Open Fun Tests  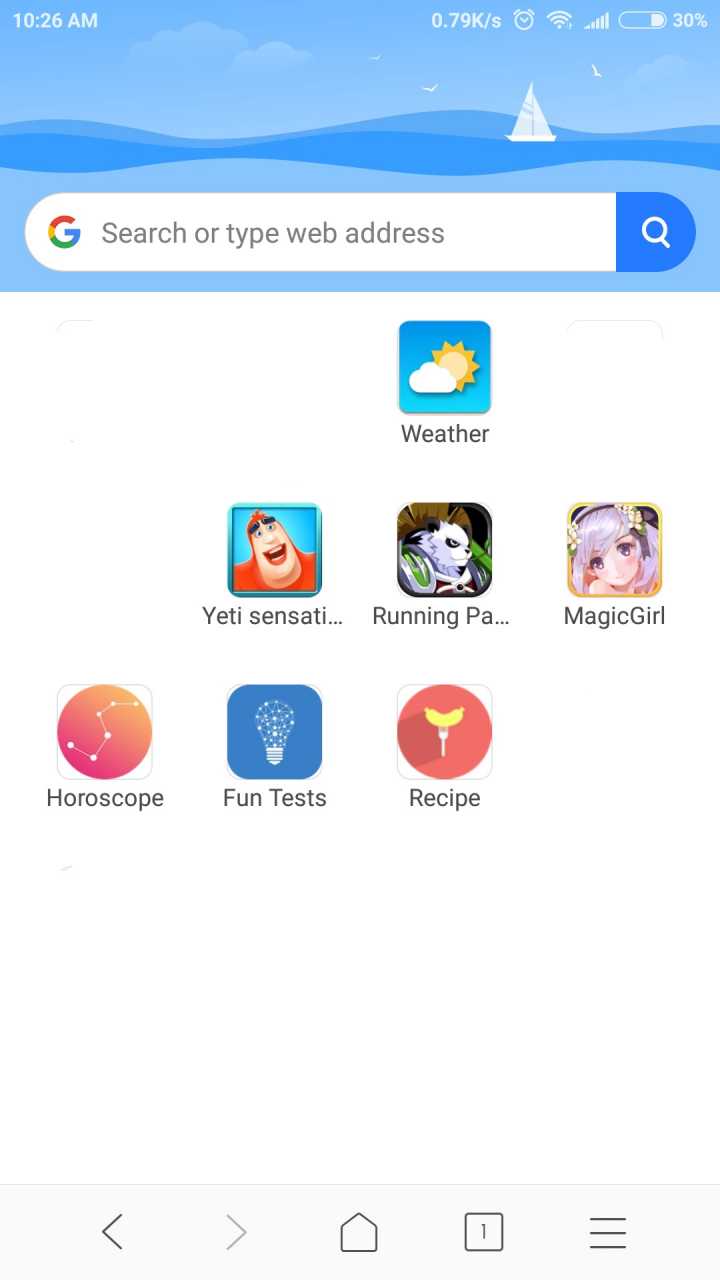274,732
